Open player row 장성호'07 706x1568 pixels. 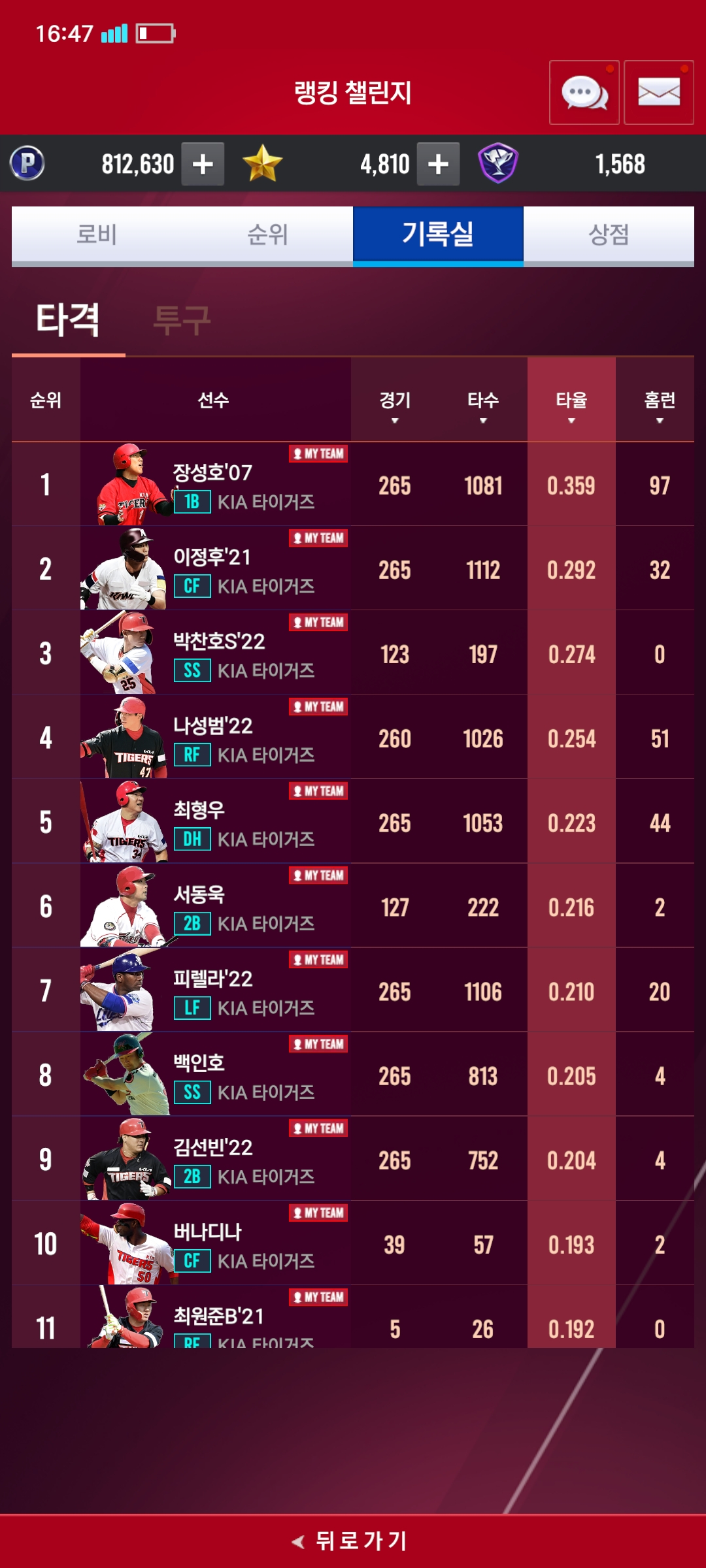(353, 485)
